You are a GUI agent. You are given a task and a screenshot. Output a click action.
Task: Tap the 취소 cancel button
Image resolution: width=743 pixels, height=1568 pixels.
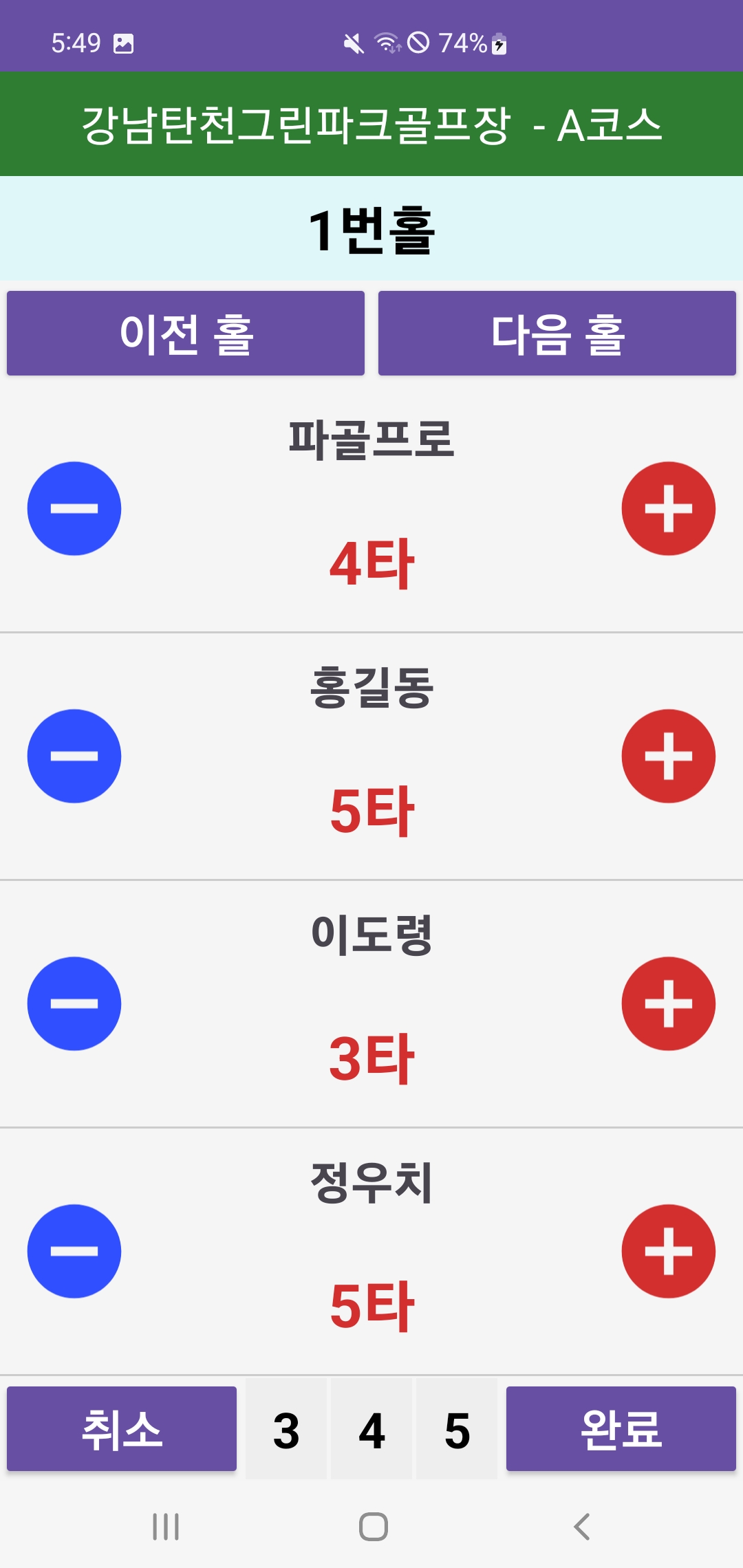pyautogui.click(x=122, y=1429)
